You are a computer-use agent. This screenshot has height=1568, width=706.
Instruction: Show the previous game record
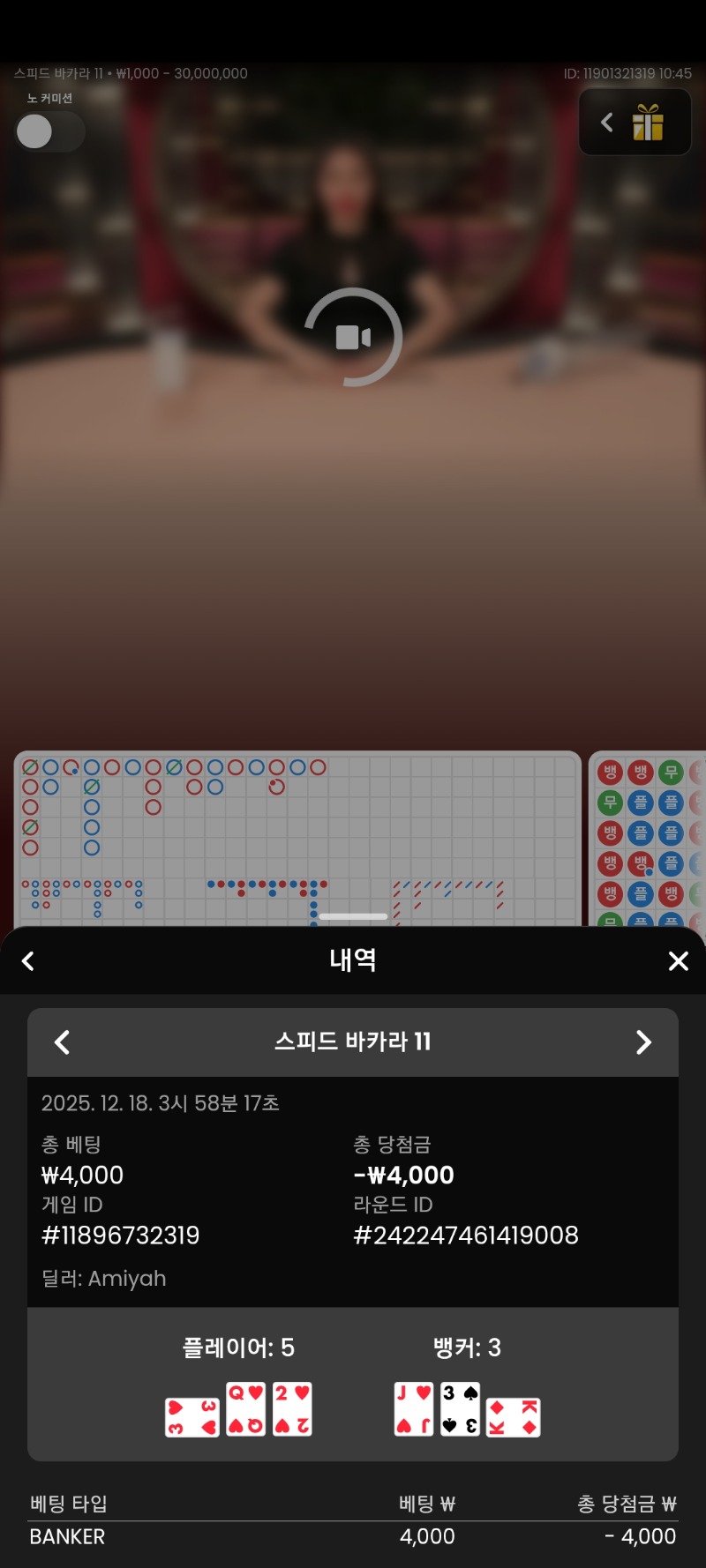coord(62,1042)
